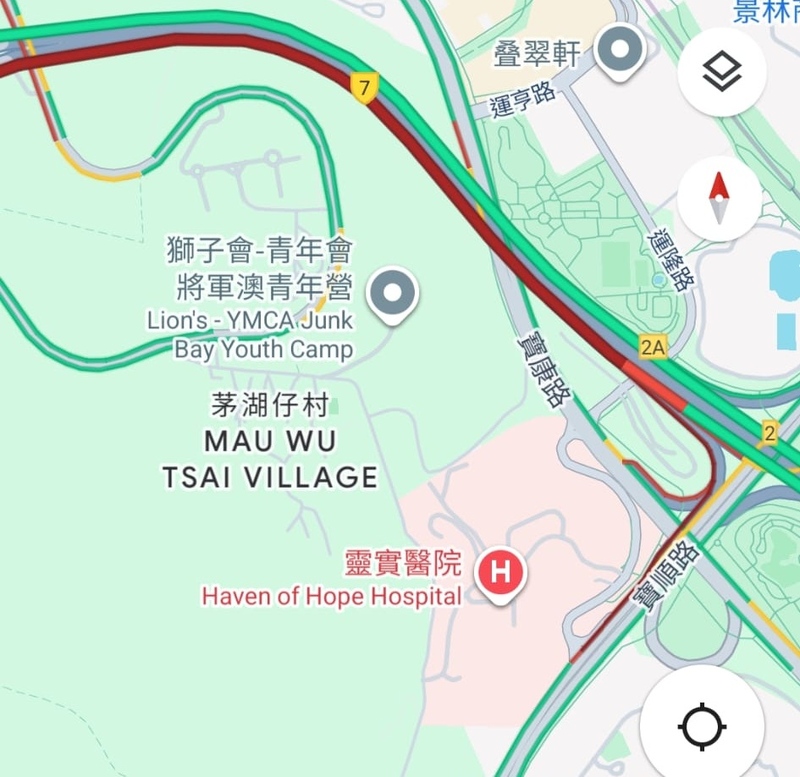The height and width of the screenshot is (777, 800).
Task: Select the Haven of Hope Hospital marker
Action: (501, 574)
